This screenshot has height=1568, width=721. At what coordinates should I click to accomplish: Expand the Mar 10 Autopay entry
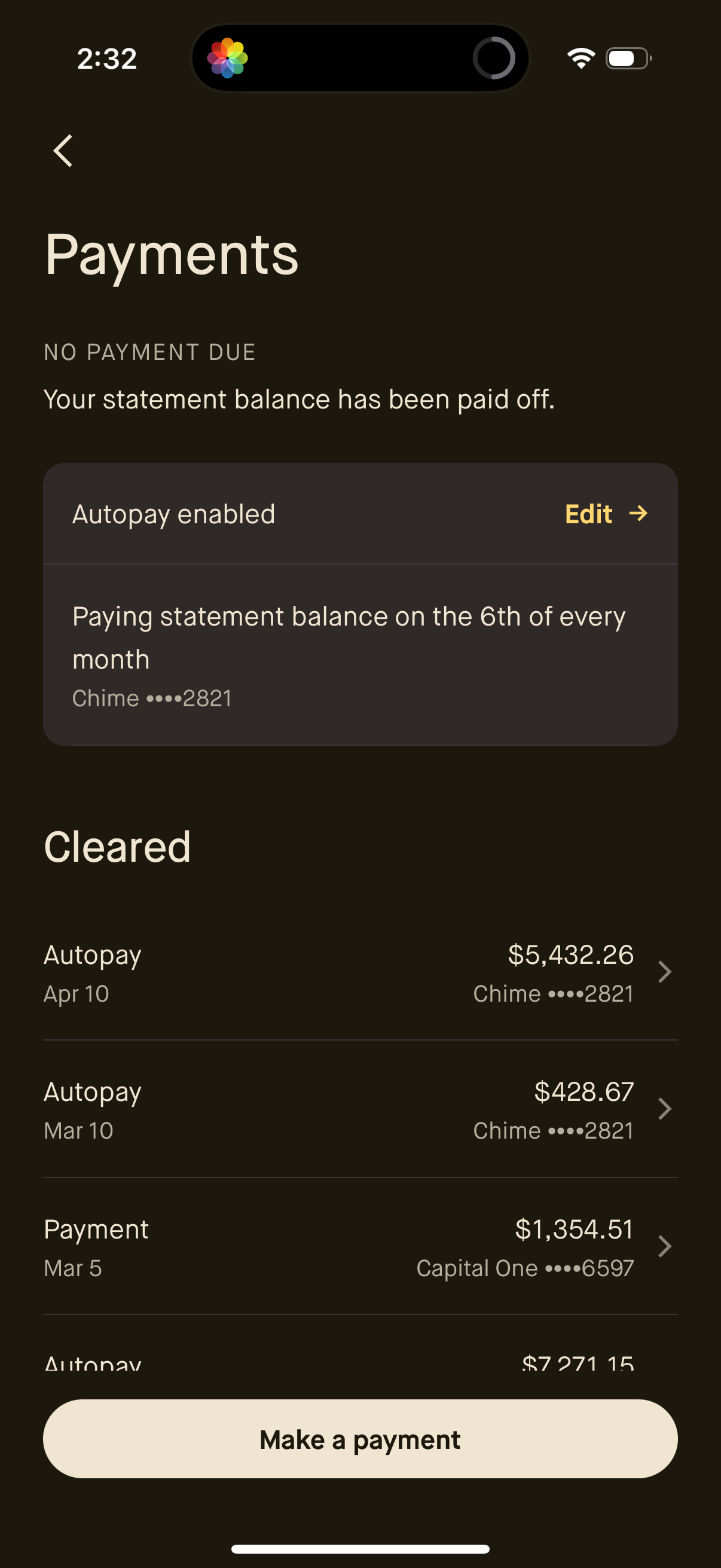tap(665, 1109)
